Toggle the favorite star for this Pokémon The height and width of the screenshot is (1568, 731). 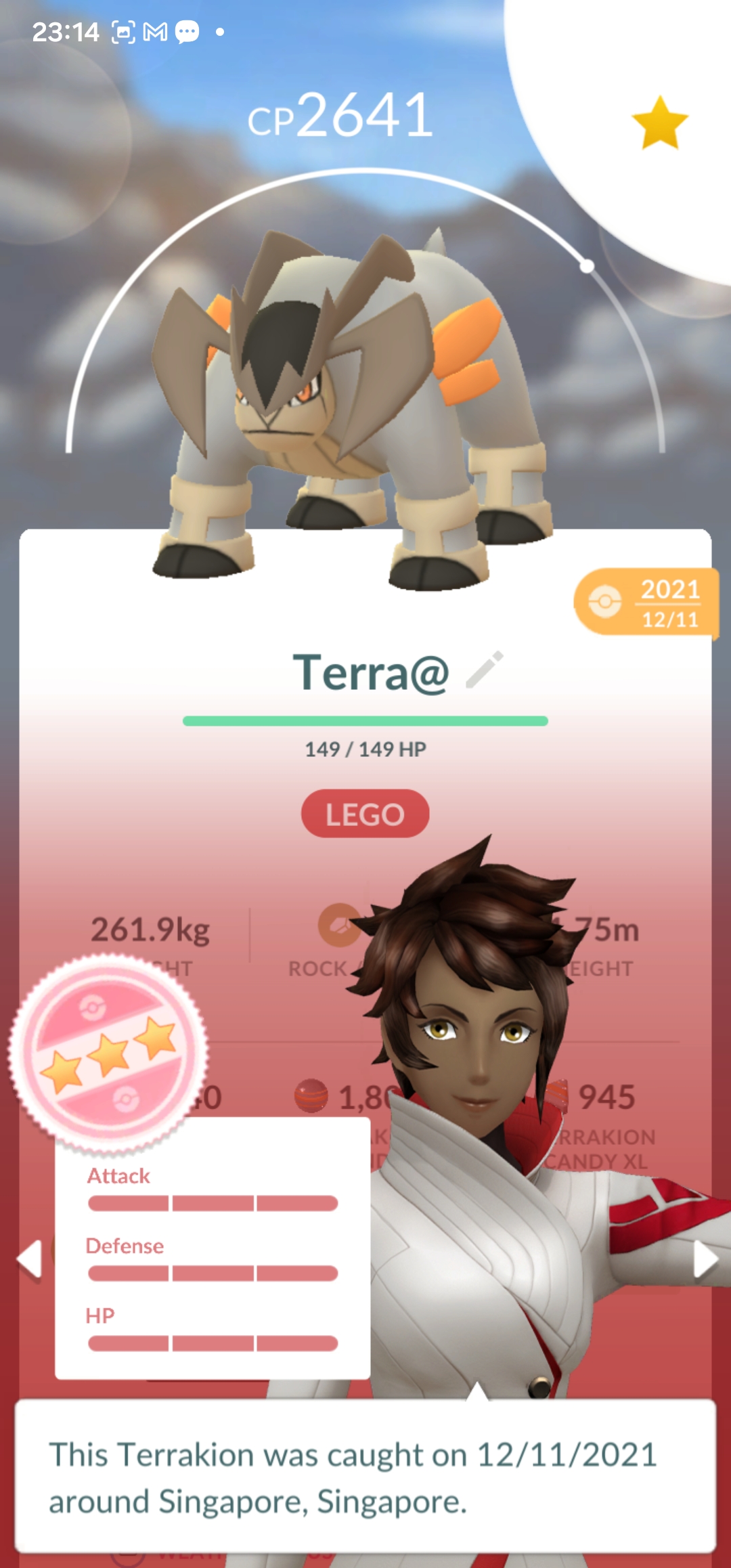click(659, 123)
